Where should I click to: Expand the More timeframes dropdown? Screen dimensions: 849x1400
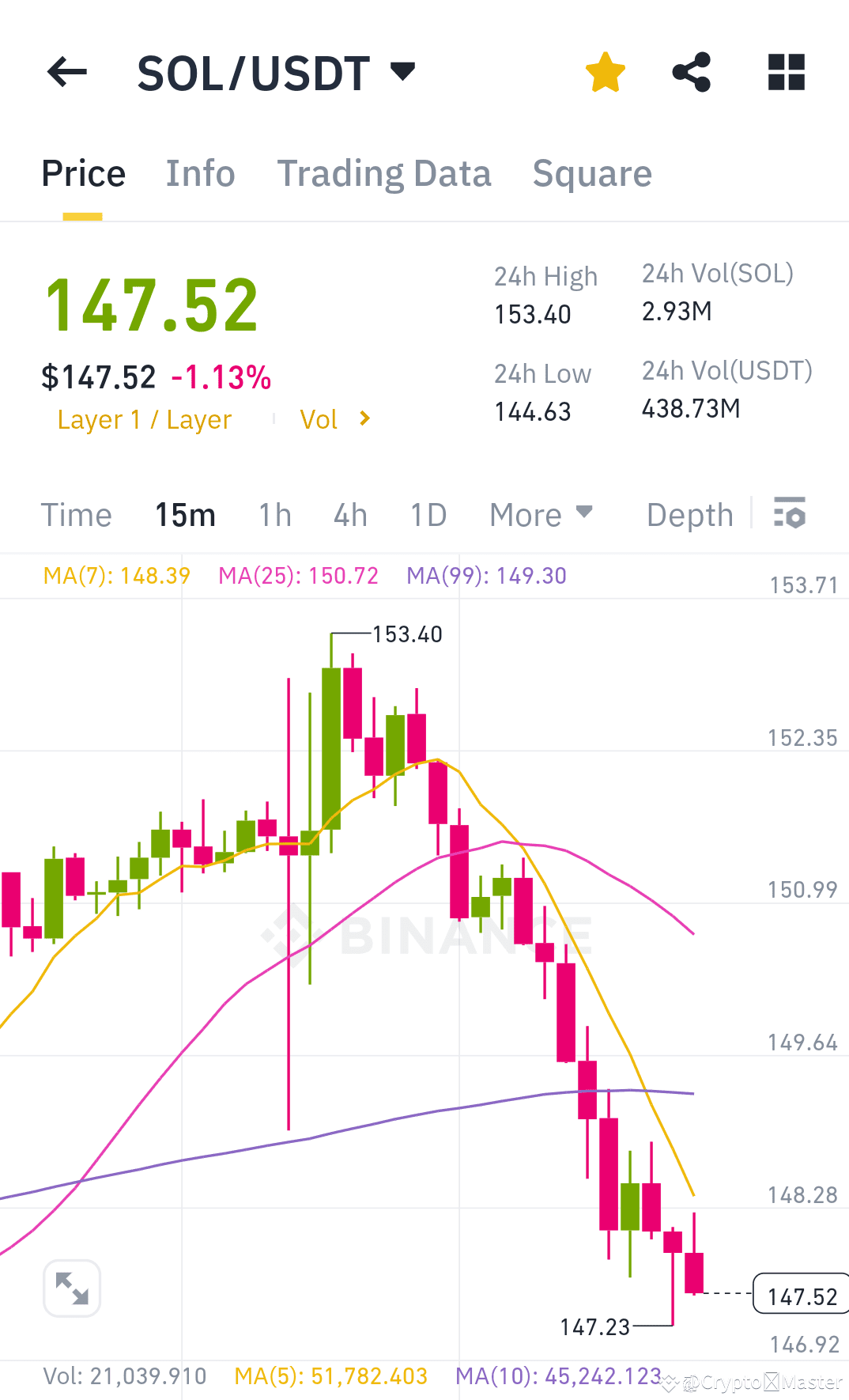(x=541, y=514)
